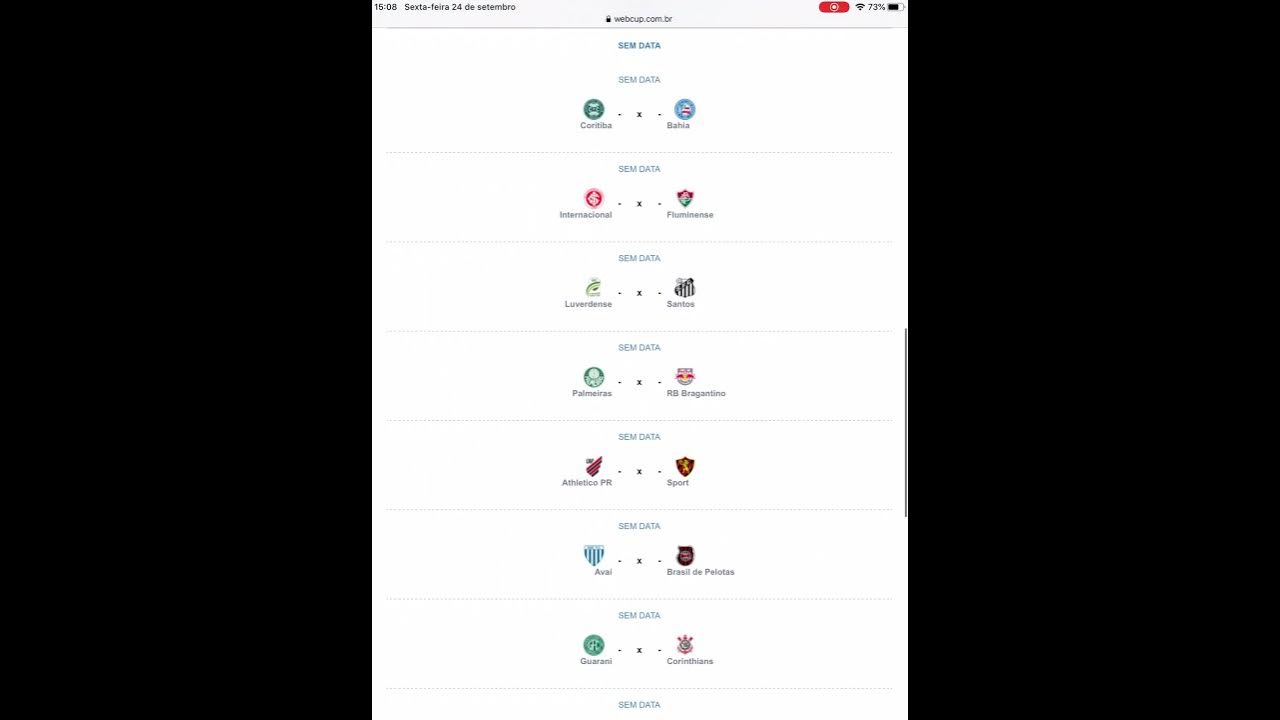Open SEM DATA link above Athletico PR x Sport
The image size is (1280, 720).
point(639,437)
